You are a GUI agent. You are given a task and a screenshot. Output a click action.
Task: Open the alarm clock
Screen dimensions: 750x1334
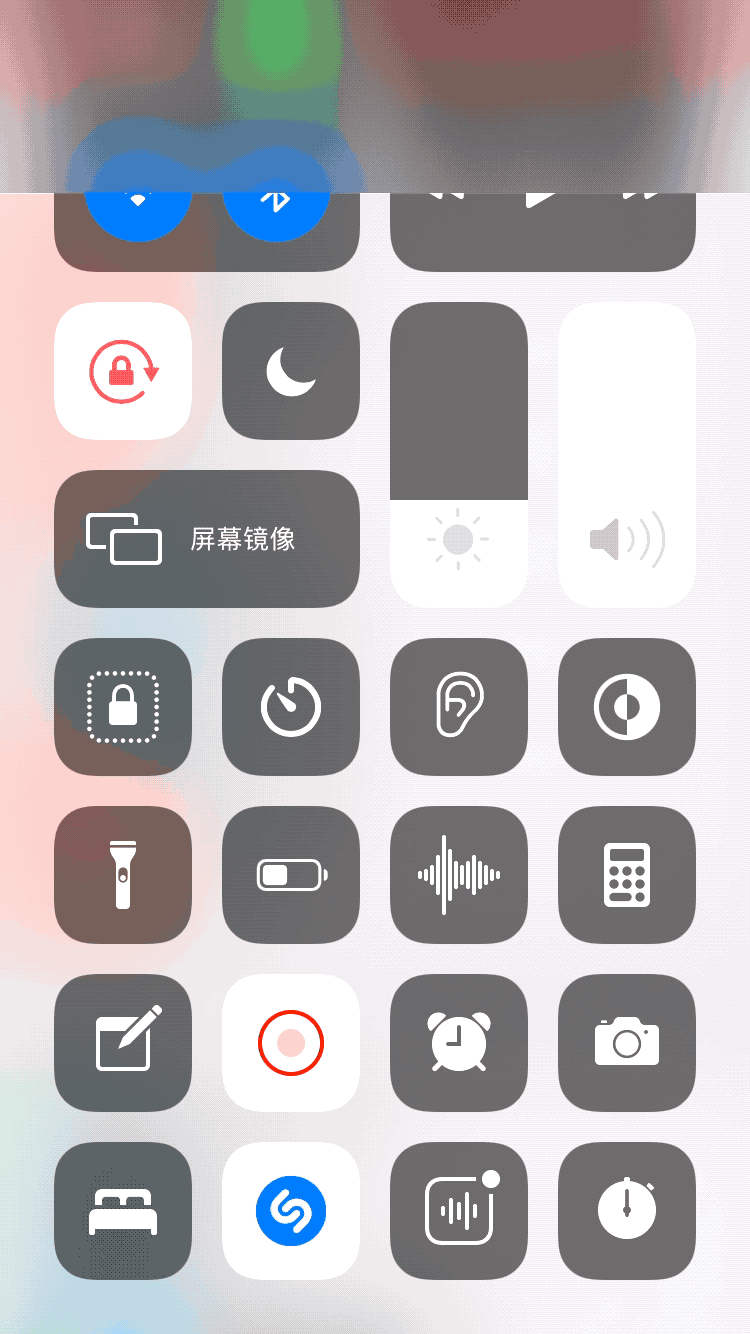[x=459, y=1043]
